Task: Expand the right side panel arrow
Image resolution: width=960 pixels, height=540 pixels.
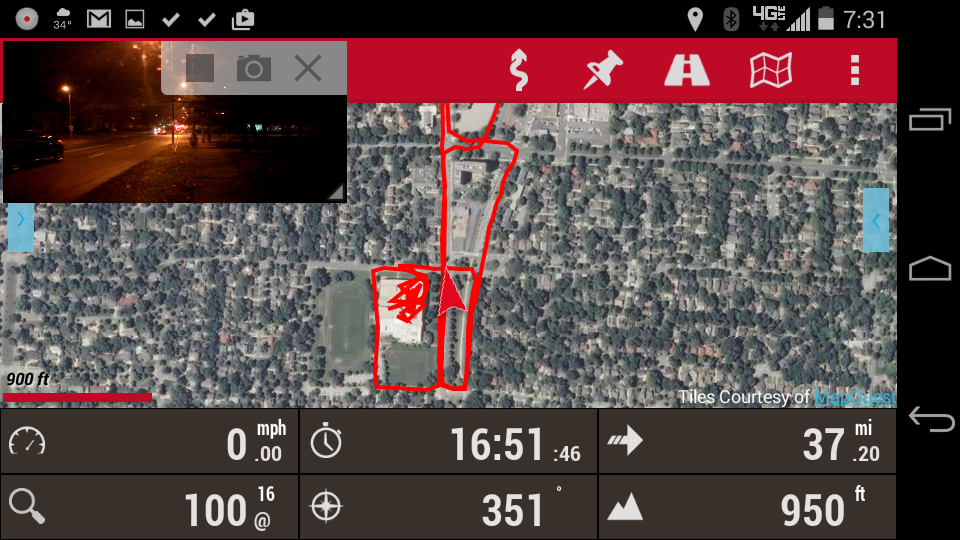Action: point(876,220)
